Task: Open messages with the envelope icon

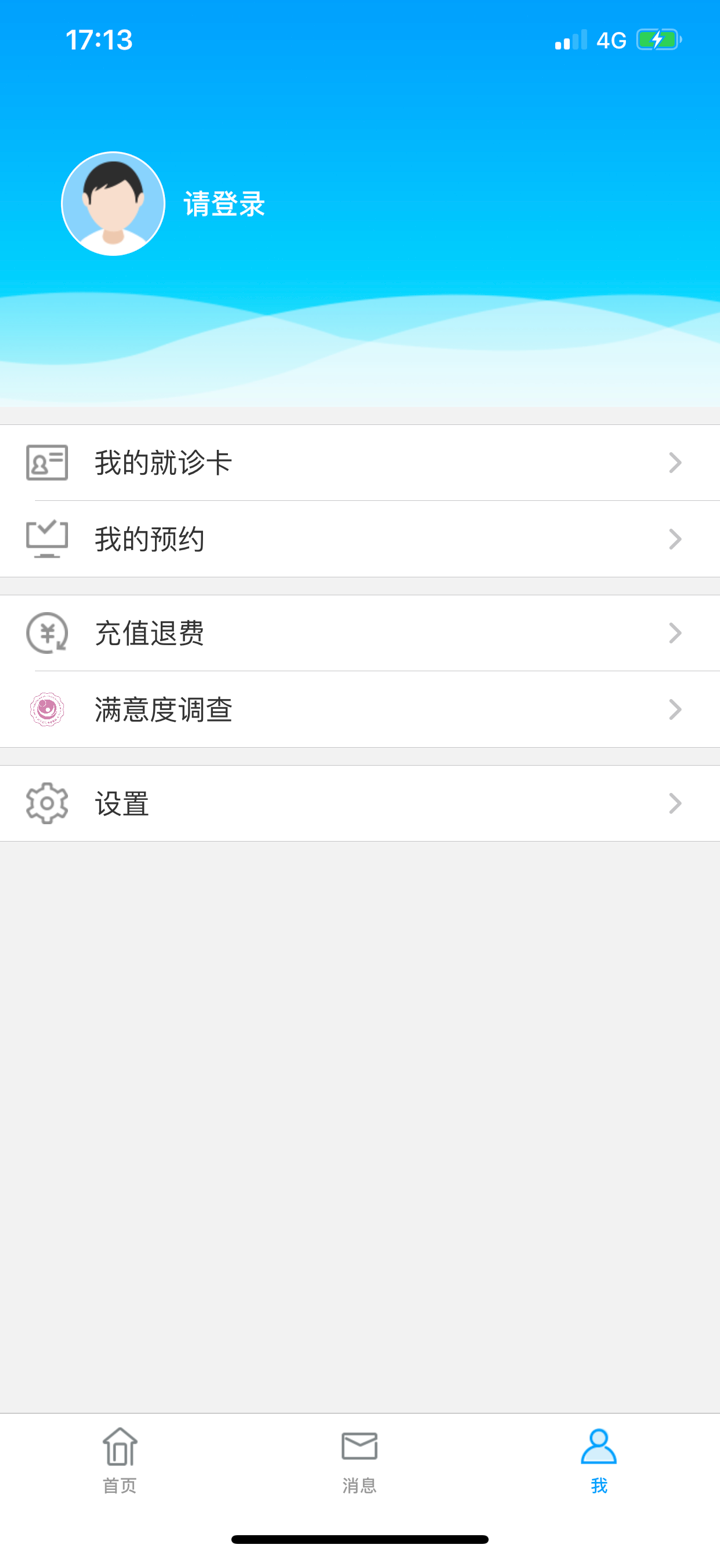Action: [359, 1447]
